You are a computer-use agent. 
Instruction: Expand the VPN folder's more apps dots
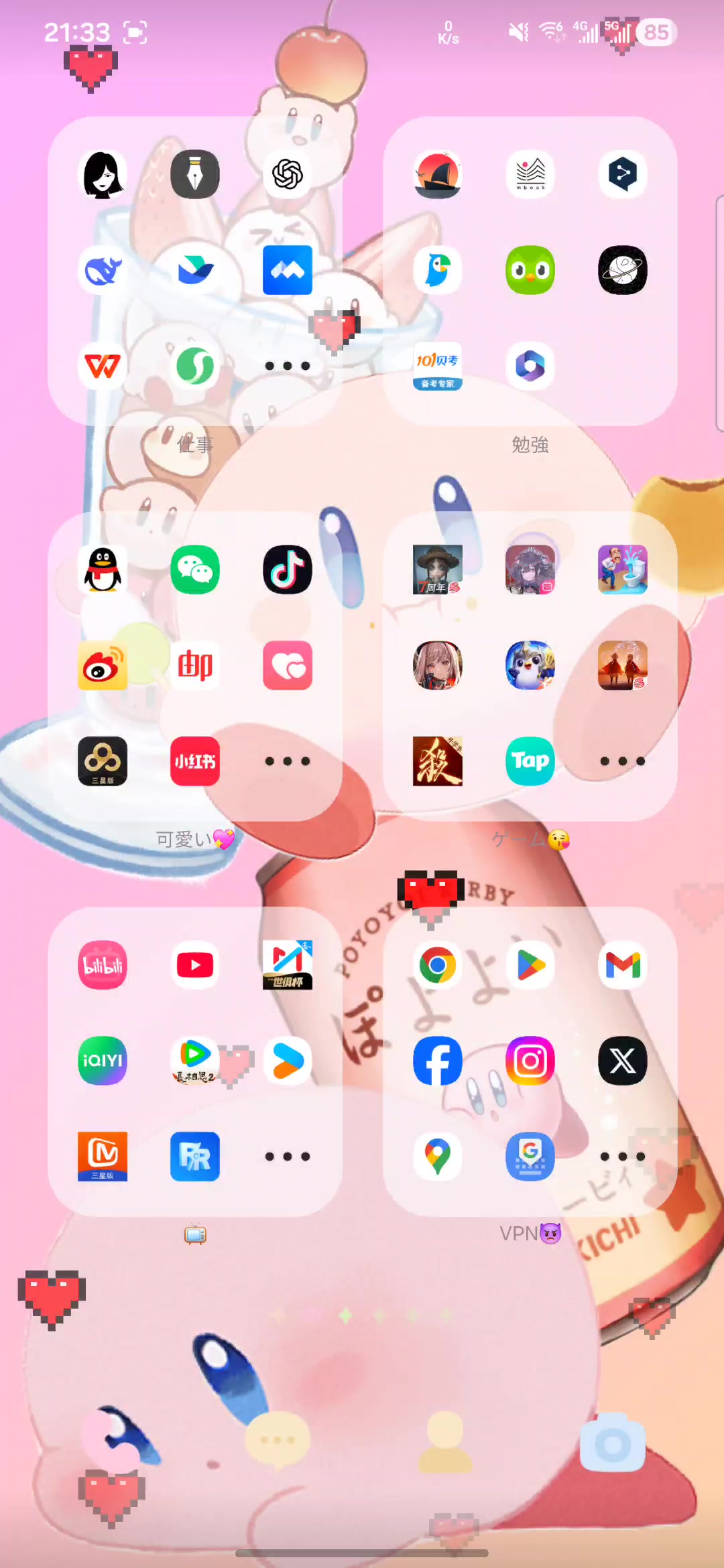[x=622, y=1157]
